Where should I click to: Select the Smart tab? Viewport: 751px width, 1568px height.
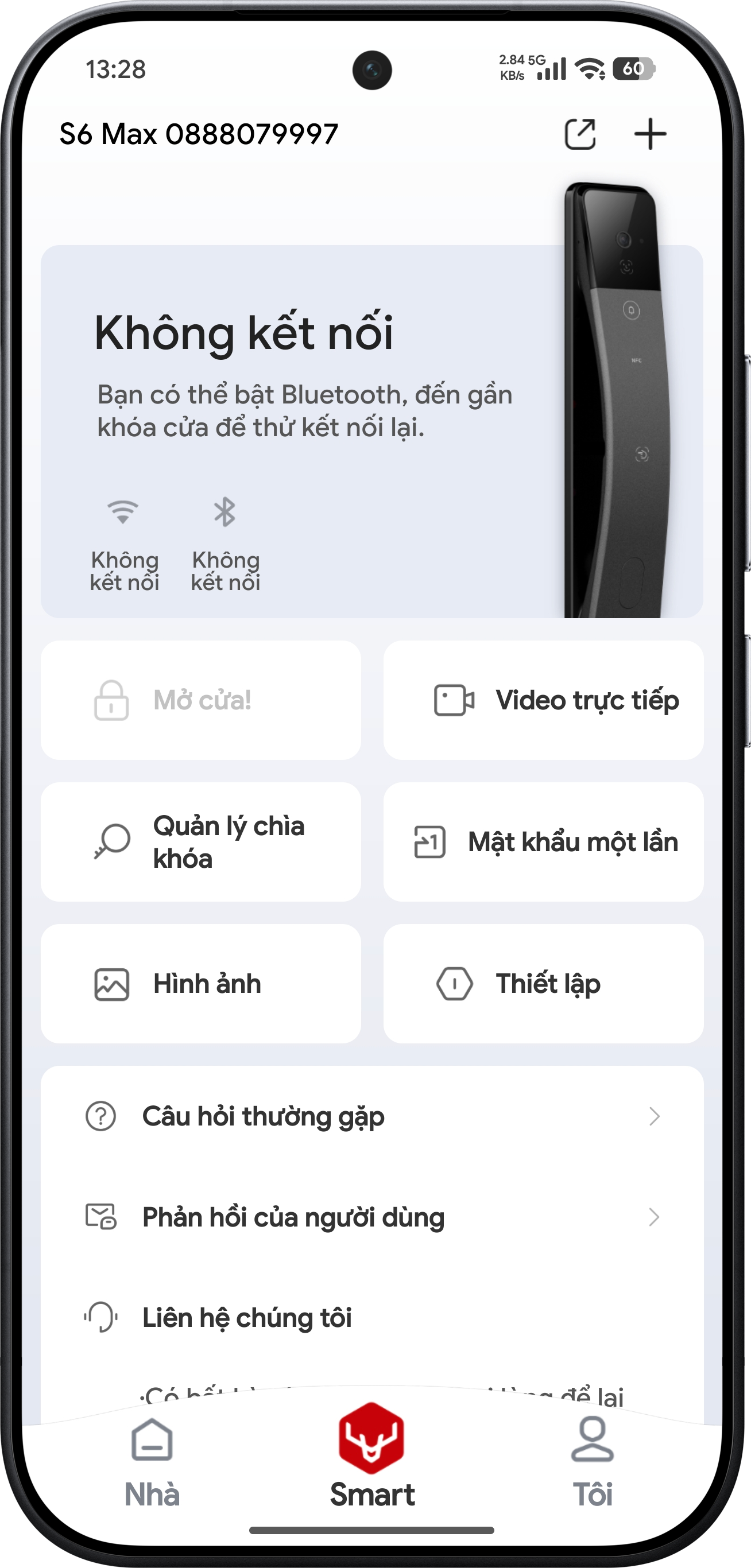[x=371, y=1461]
